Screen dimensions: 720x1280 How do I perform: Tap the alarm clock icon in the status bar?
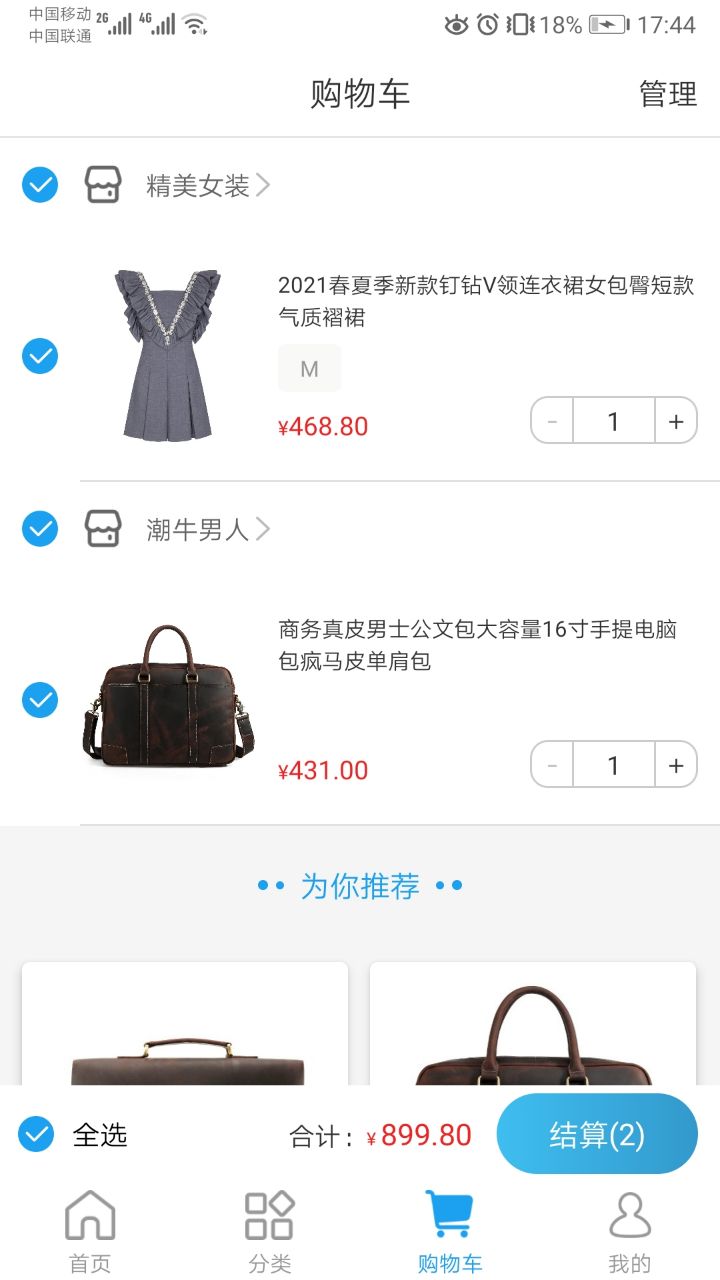(487, 26)
